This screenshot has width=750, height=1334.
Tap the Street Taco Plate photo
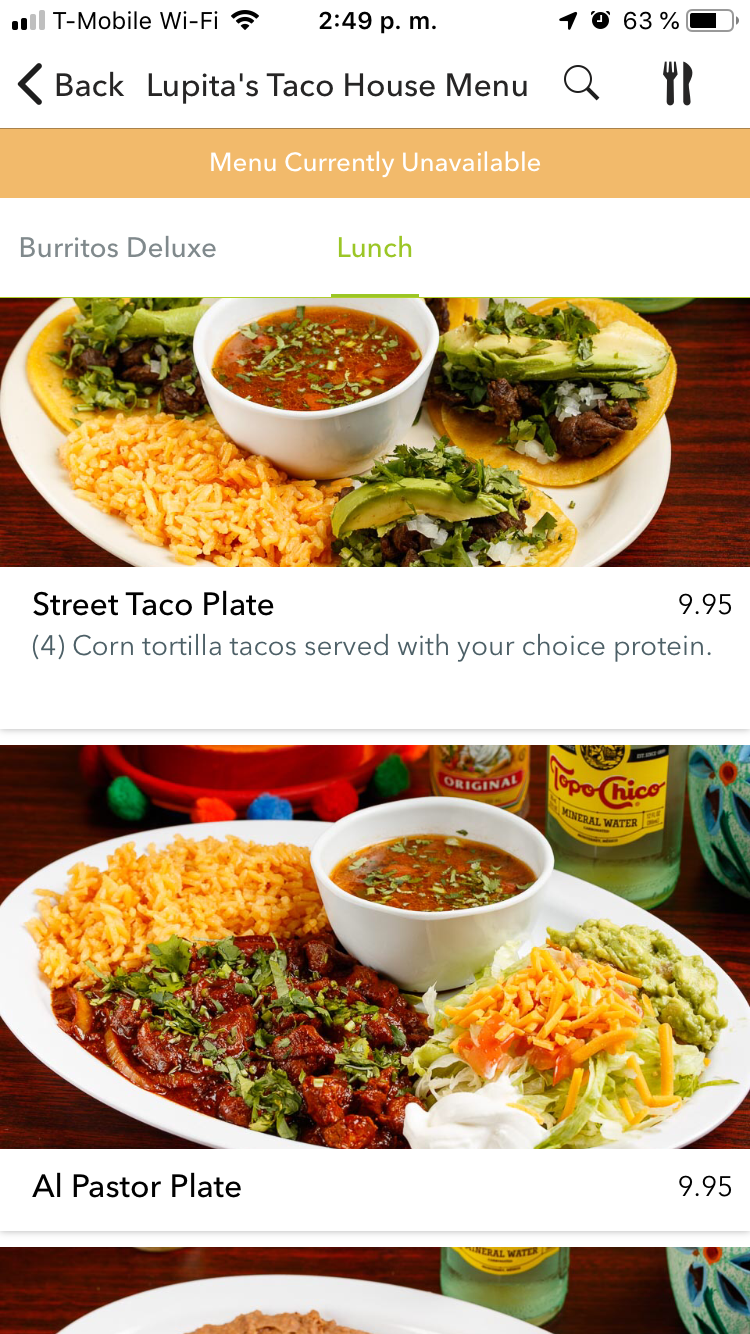tap(375, 430)
